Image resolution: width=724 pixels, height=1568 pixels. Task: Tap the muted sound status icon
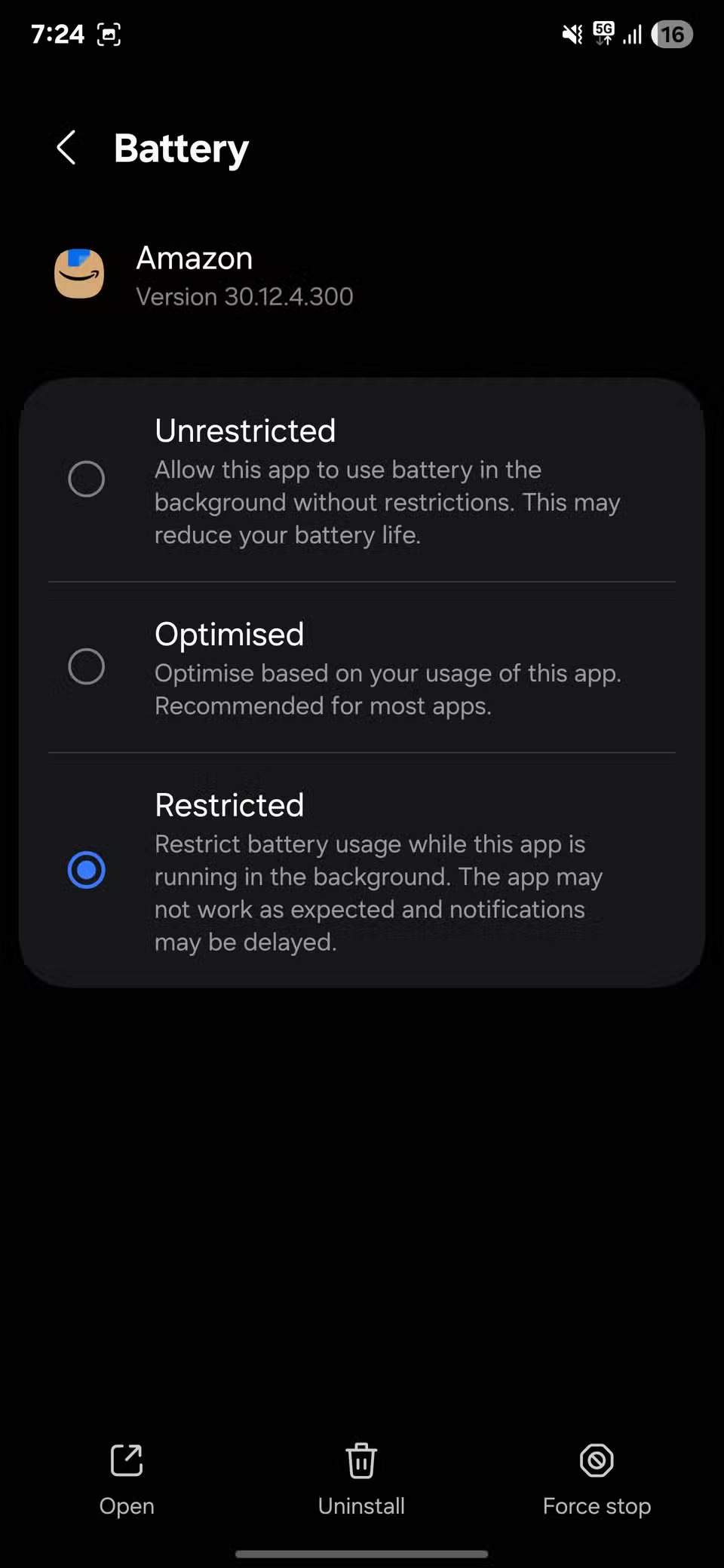click(570, 34)
